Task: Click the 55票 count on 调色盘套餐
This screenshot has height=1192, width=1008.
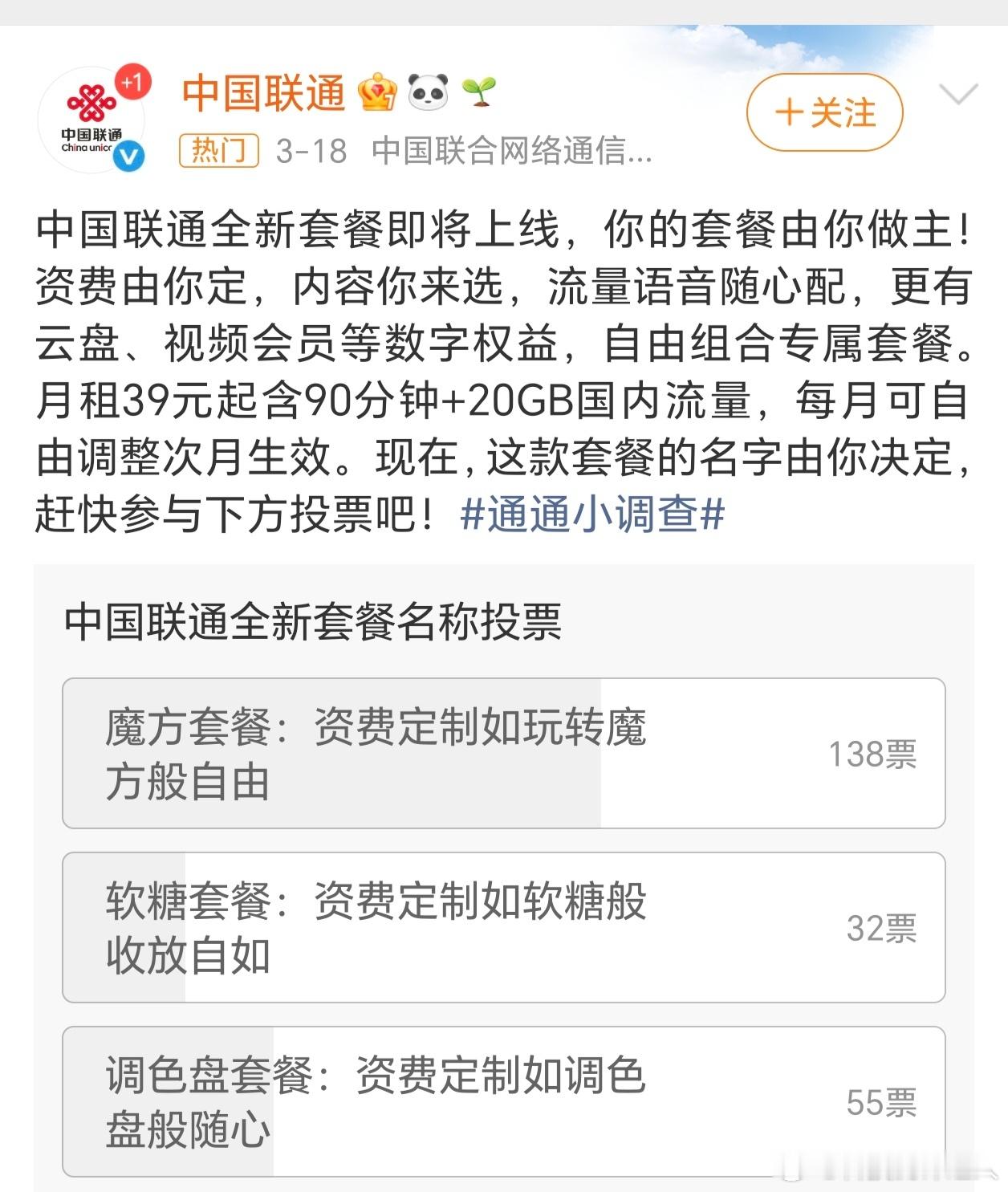Action: 883,1104
